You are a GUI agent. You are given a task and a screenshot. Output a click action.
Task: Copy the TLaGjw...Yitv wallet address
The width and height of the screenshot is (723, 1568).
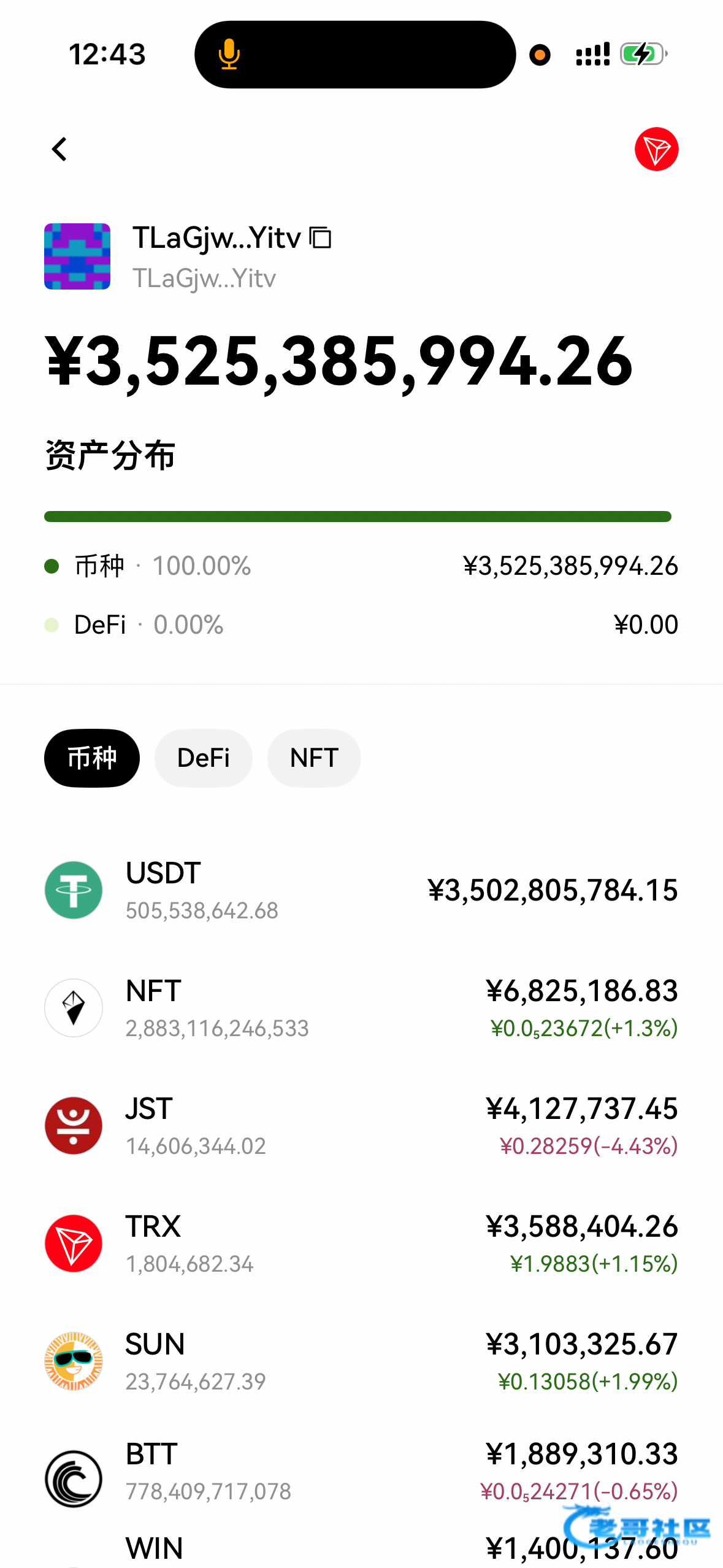click(x=320, y=238)
